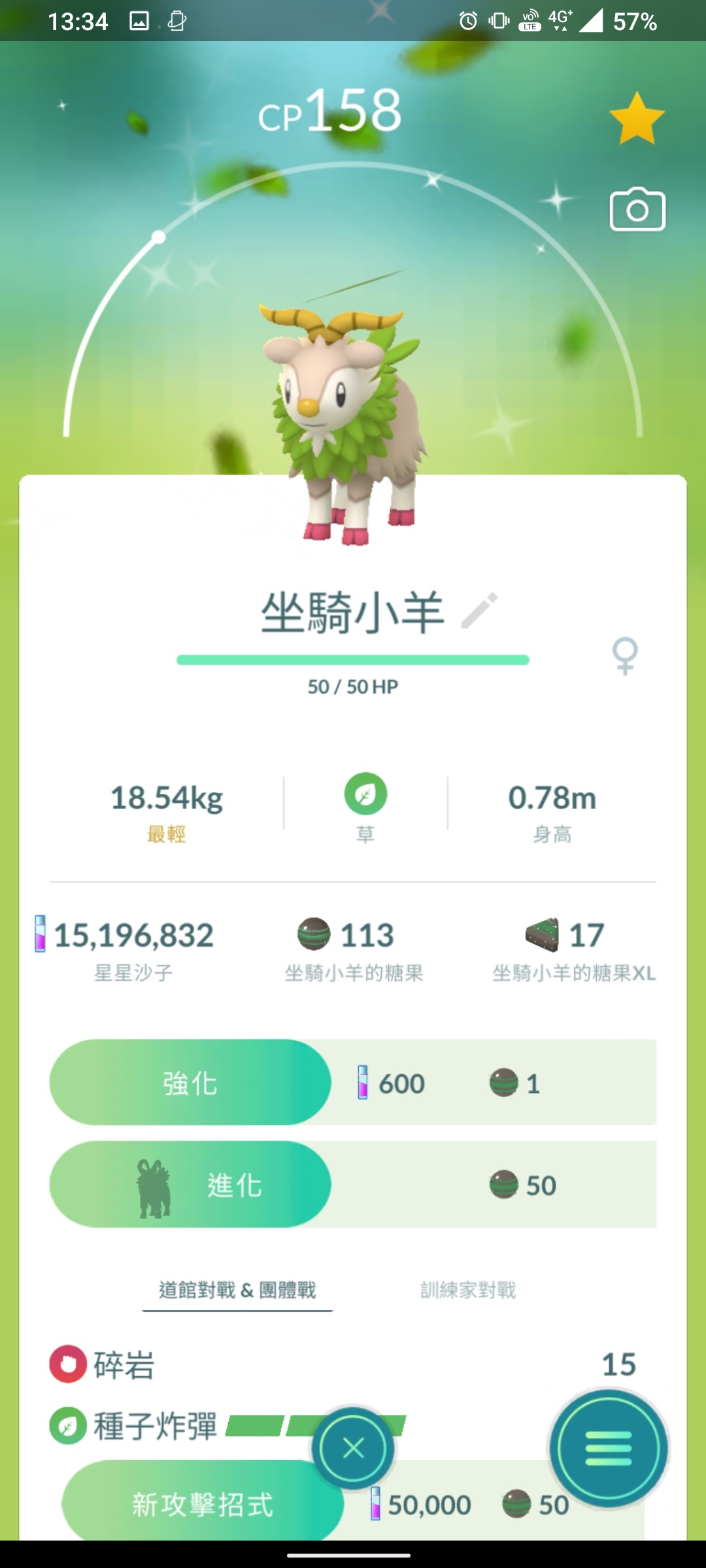
Task: Close the Pokémon detail with the X button
Action: pos(353,1448)
